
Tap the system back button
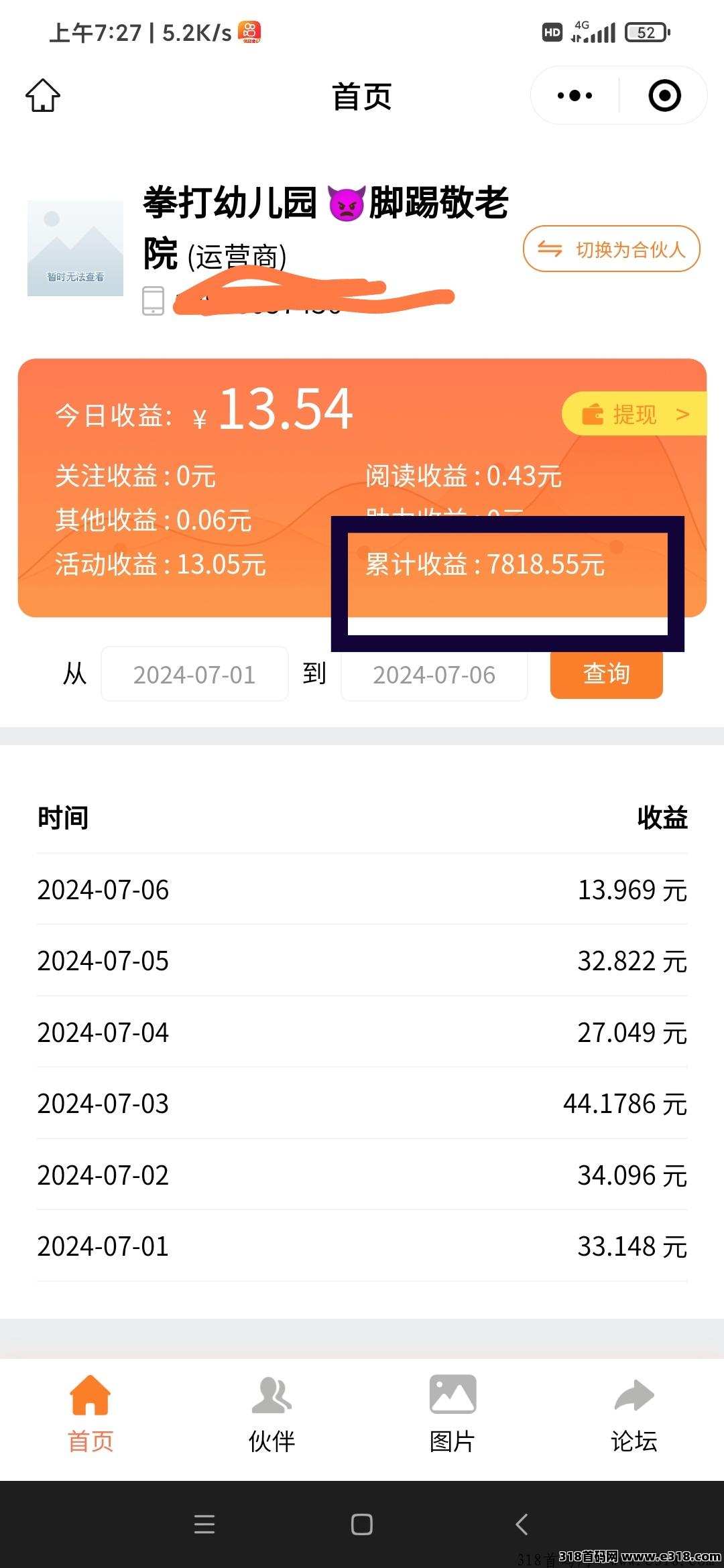(x=522, y=1524)
